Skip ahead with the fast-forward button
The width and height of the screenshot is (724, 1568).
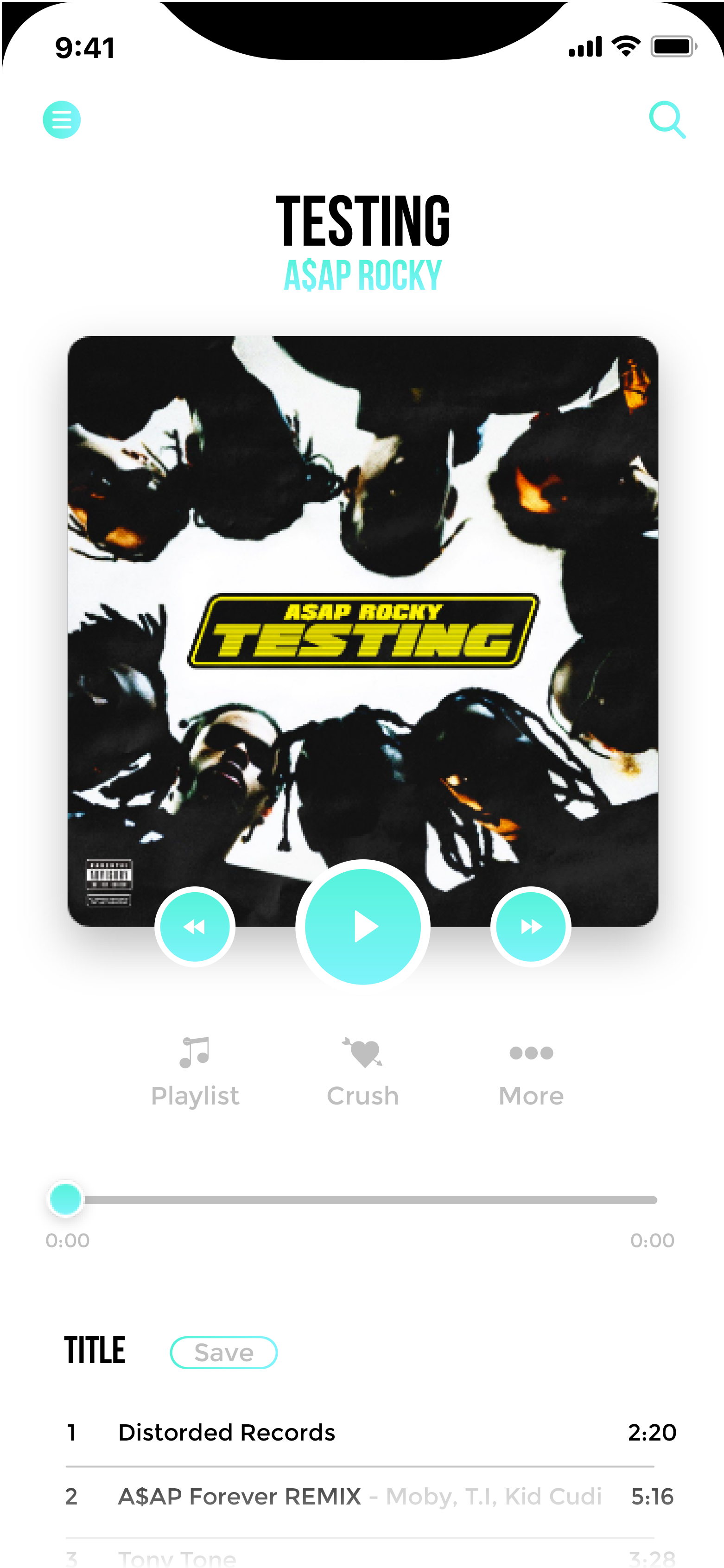(531, 927)
